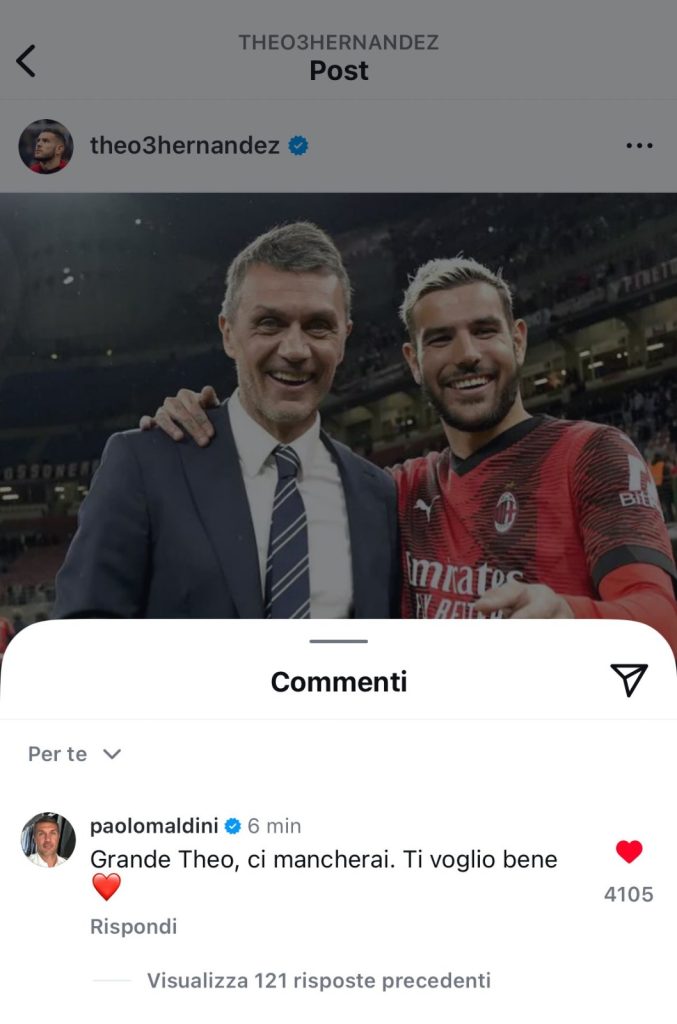Open theo3hernandez profile picture
Screen dimensions: 677x1024
pyautogui.click(x=45, y=146)
